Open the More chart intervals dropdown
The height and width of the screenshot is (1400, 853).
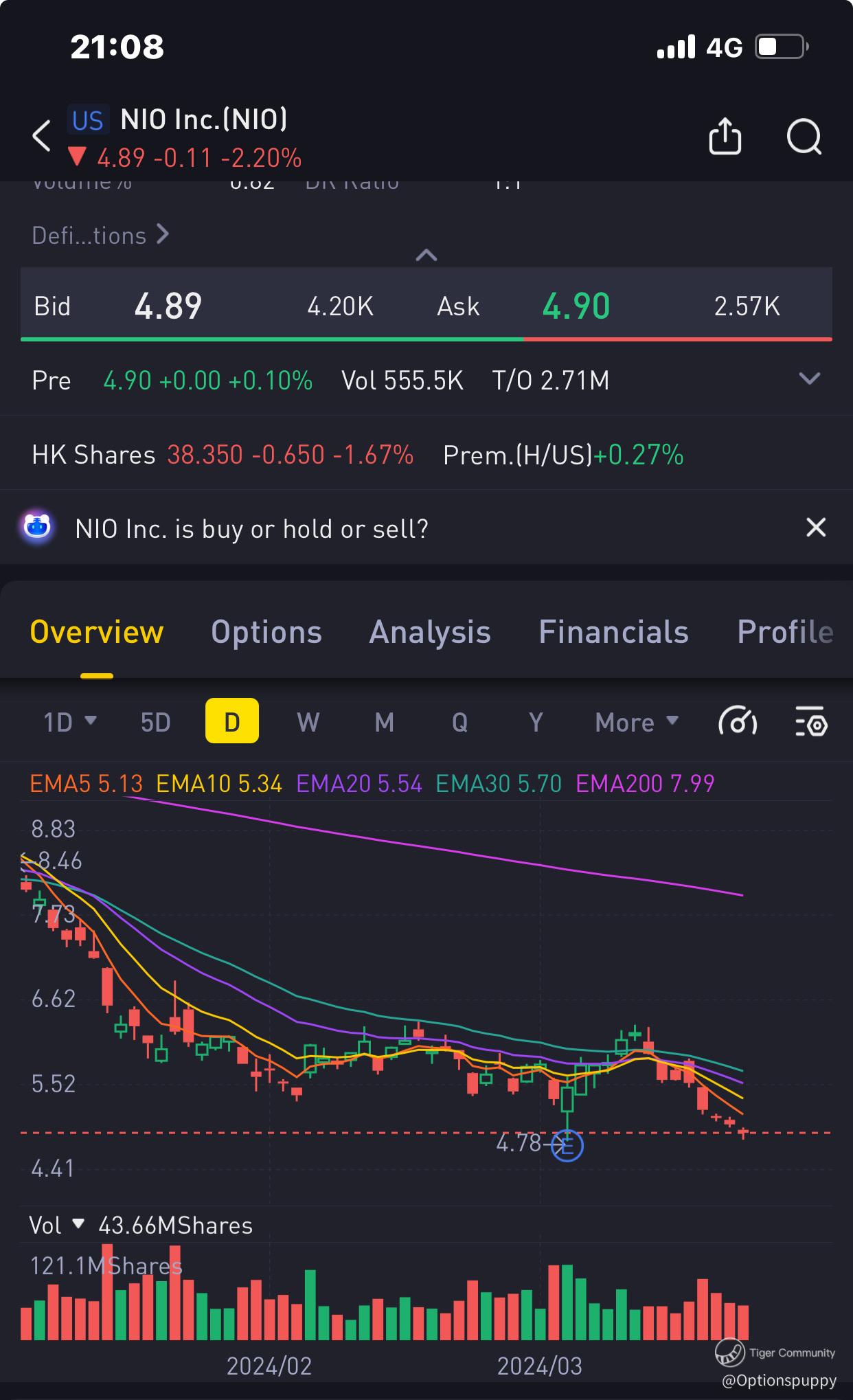tap(636, 722)
